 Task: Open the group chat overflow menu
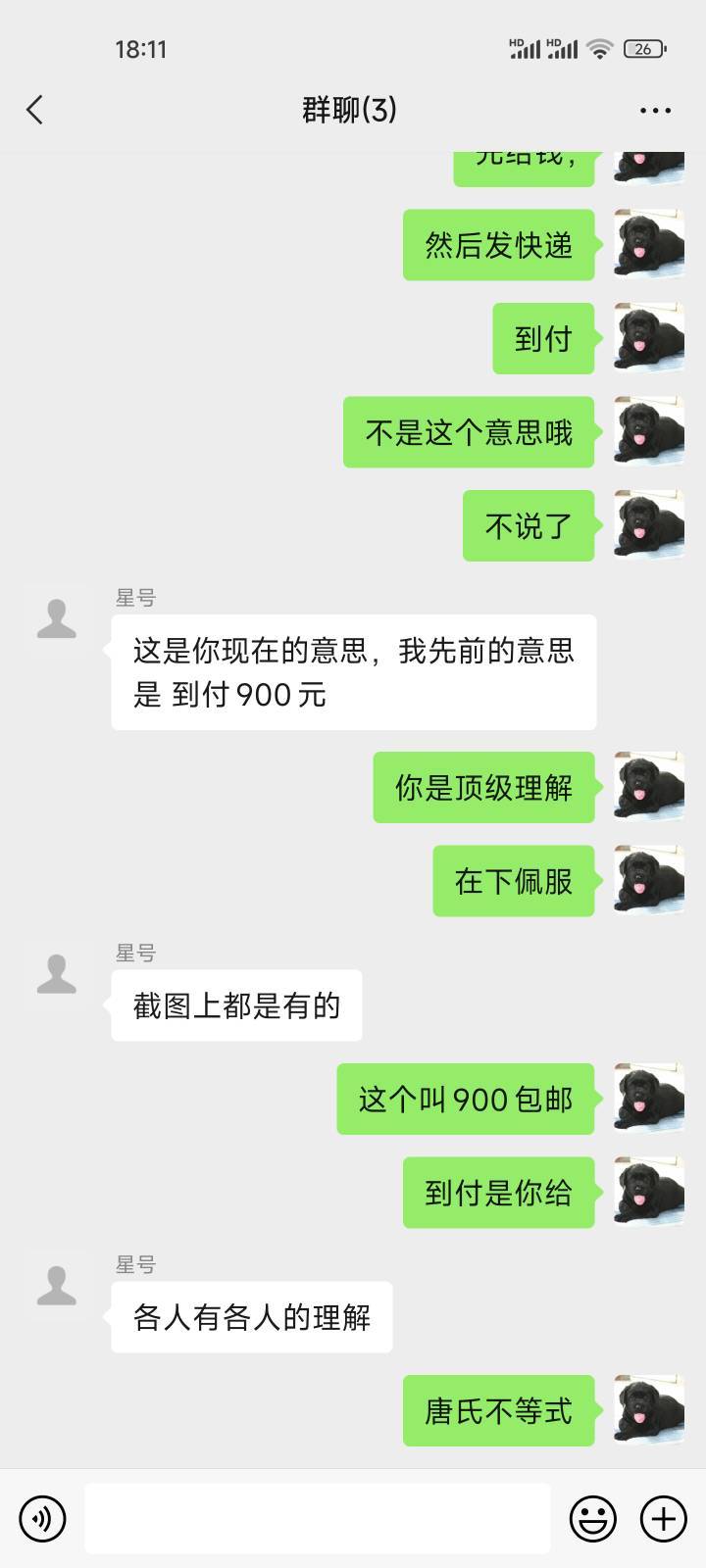coord(655,111)
